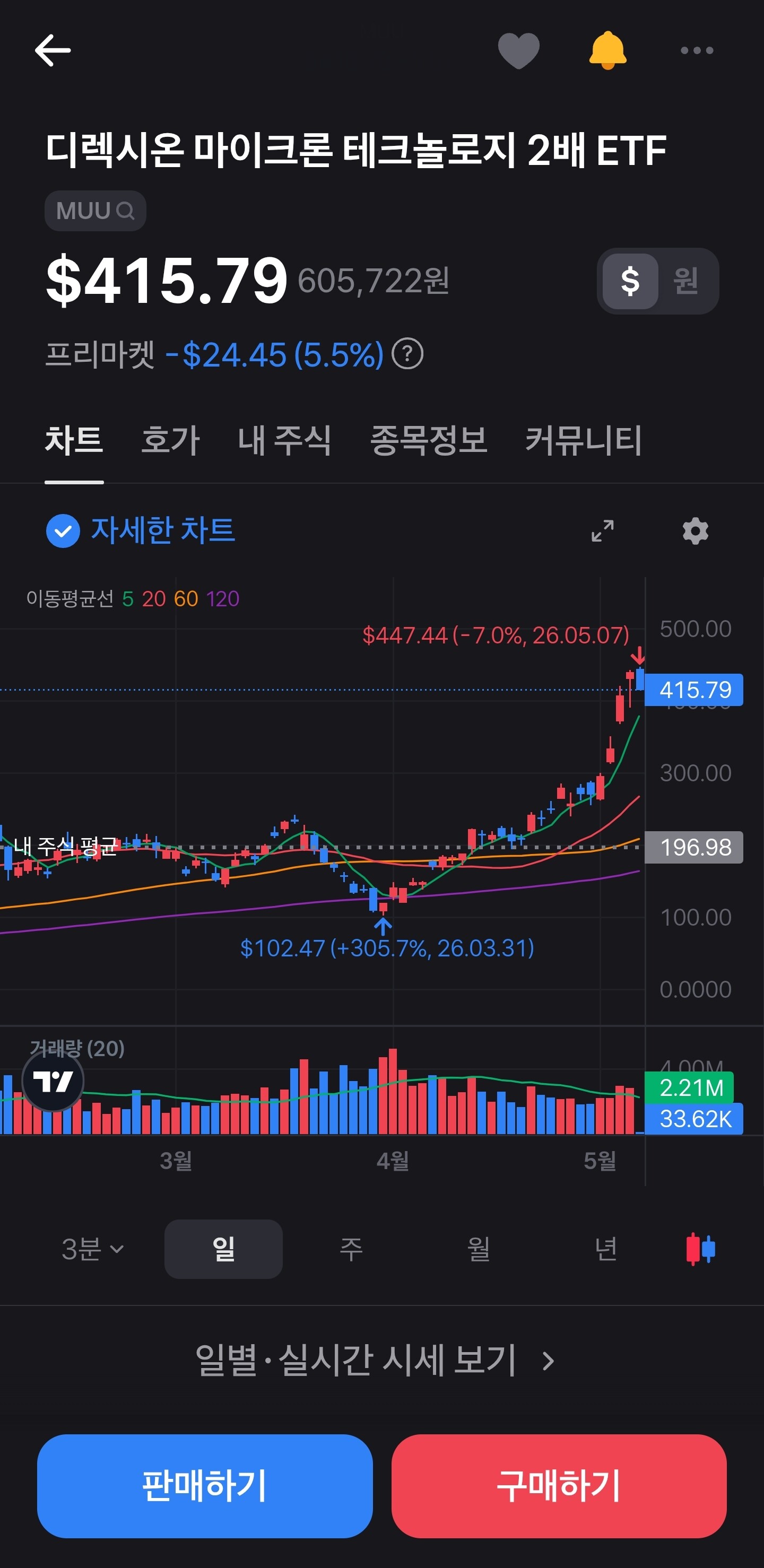Open the pre-market help question icon
Screen dimensions: 764x1568
(x=406, y=354)
